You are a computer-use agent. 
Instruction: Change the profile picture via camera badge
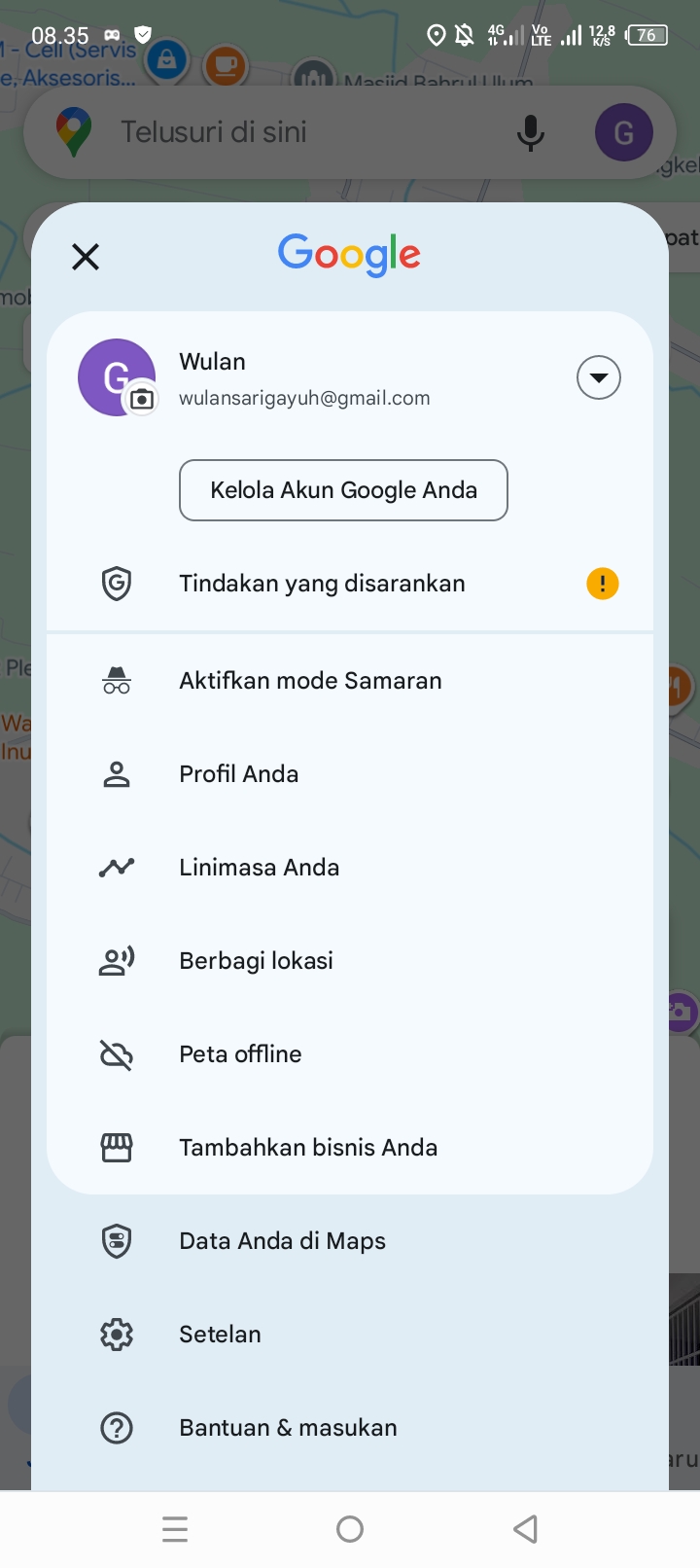tap(142, 399)
